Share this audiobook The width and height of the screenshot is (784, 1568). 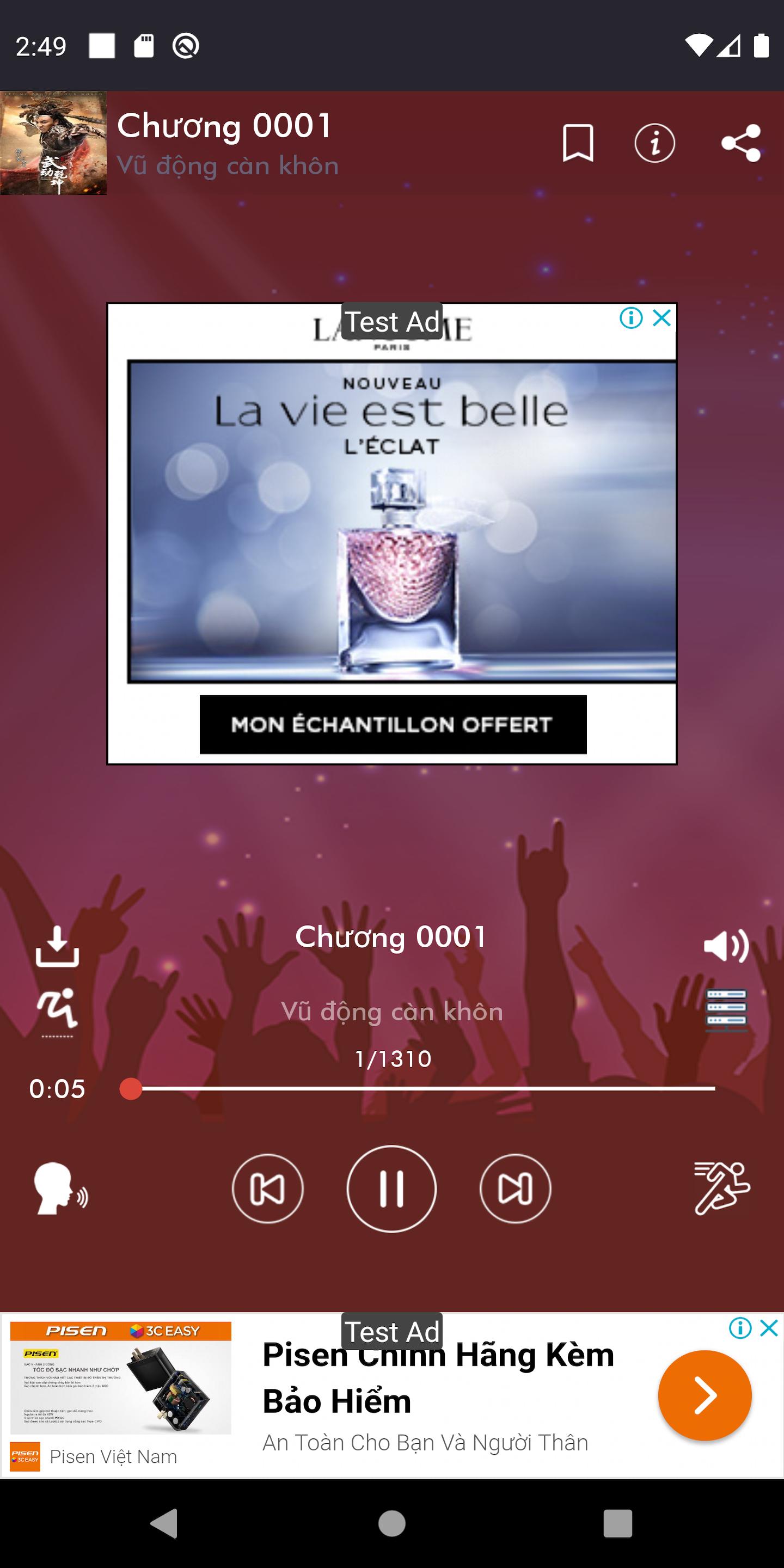pyautogui.click(x=741, y=143)
